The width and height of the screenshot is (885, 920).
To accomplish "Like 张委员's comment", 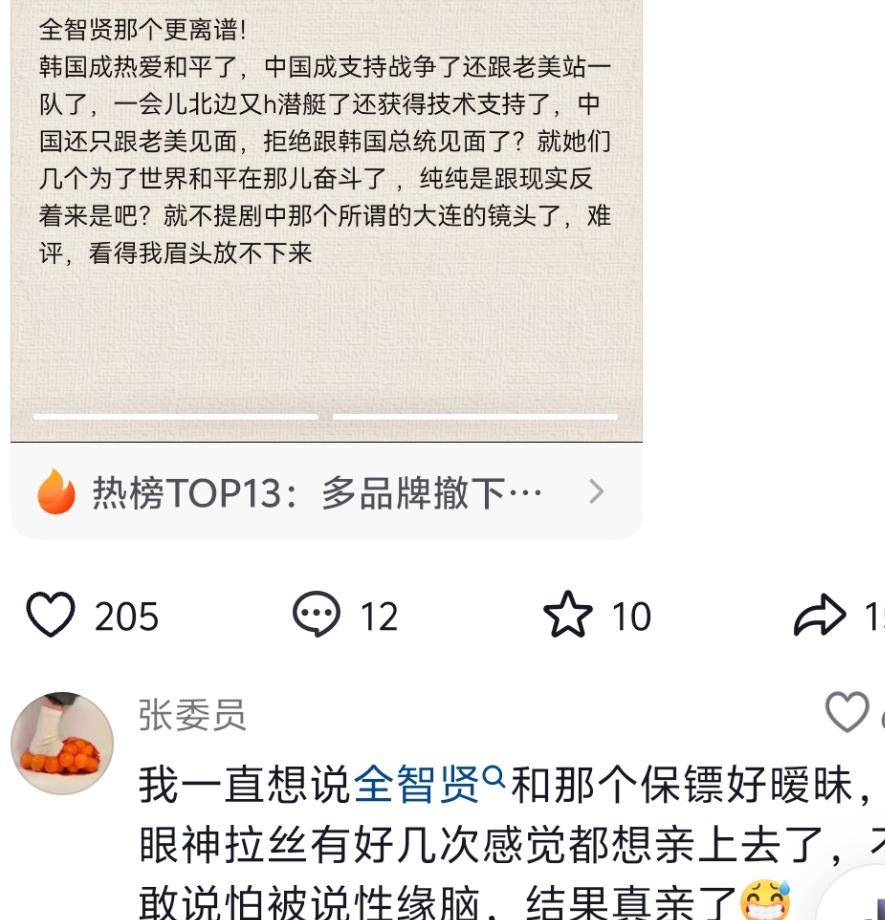I will click(x=847, y=713).
